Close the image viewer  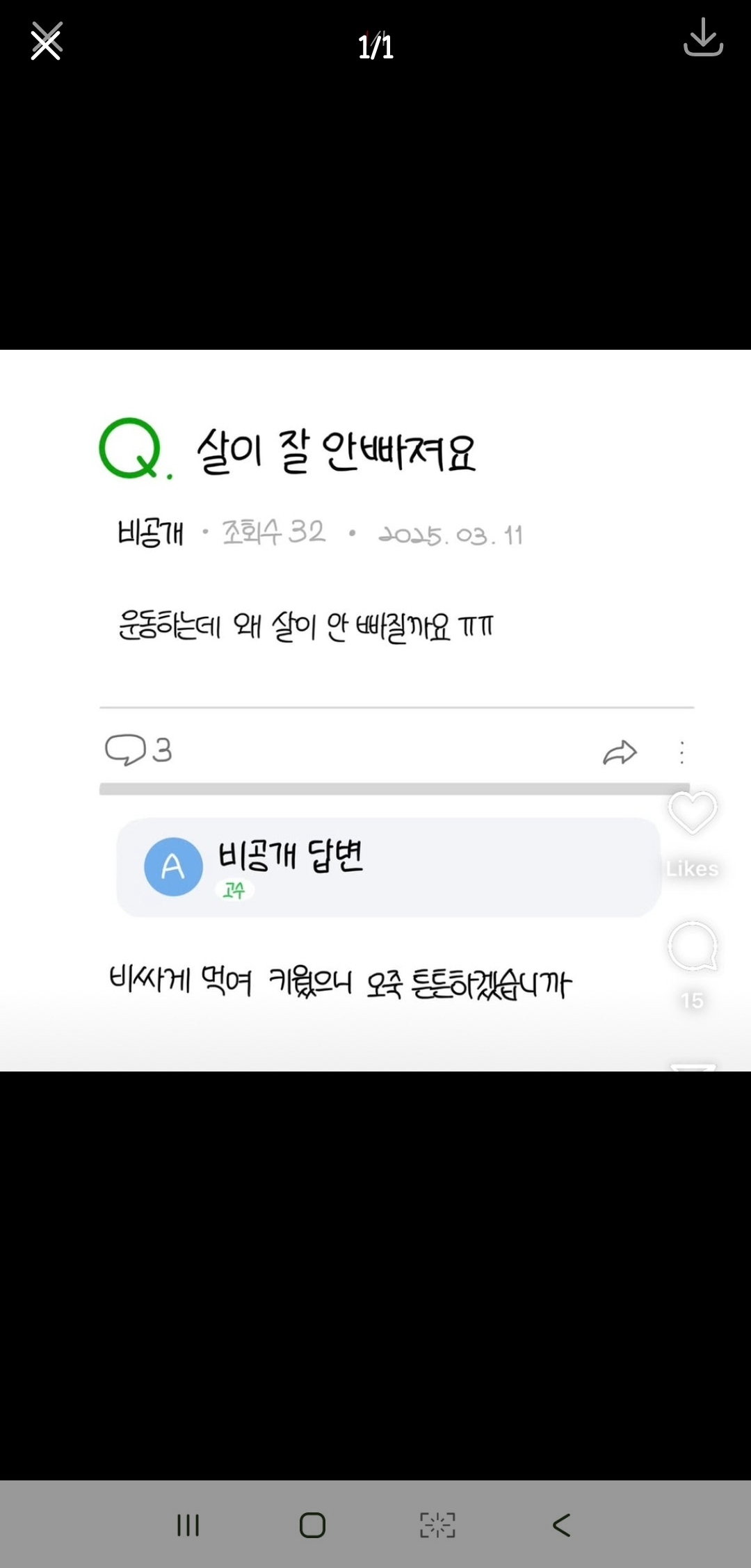pos(47,42)
